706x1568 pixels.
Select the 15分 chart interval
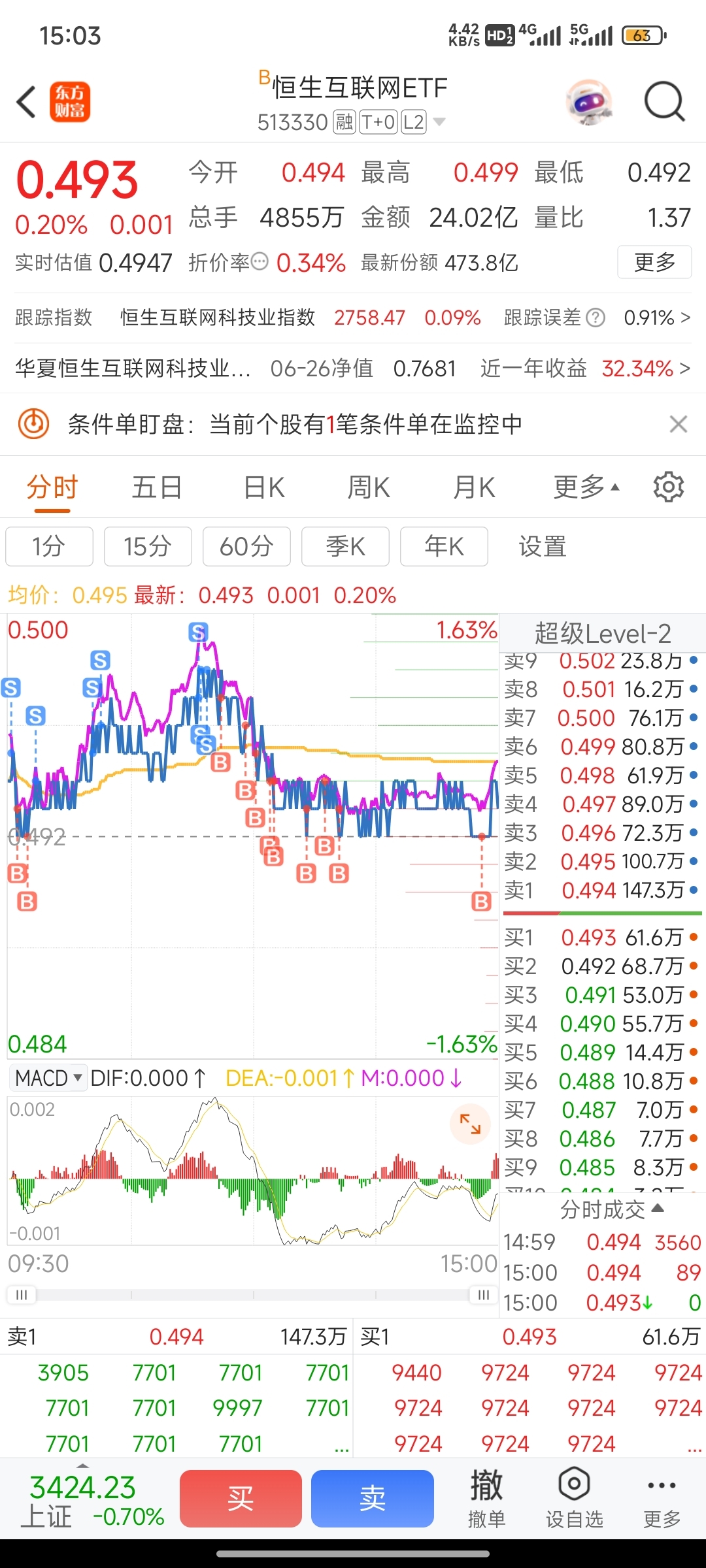pyautogui.click(x=148, y=547)
